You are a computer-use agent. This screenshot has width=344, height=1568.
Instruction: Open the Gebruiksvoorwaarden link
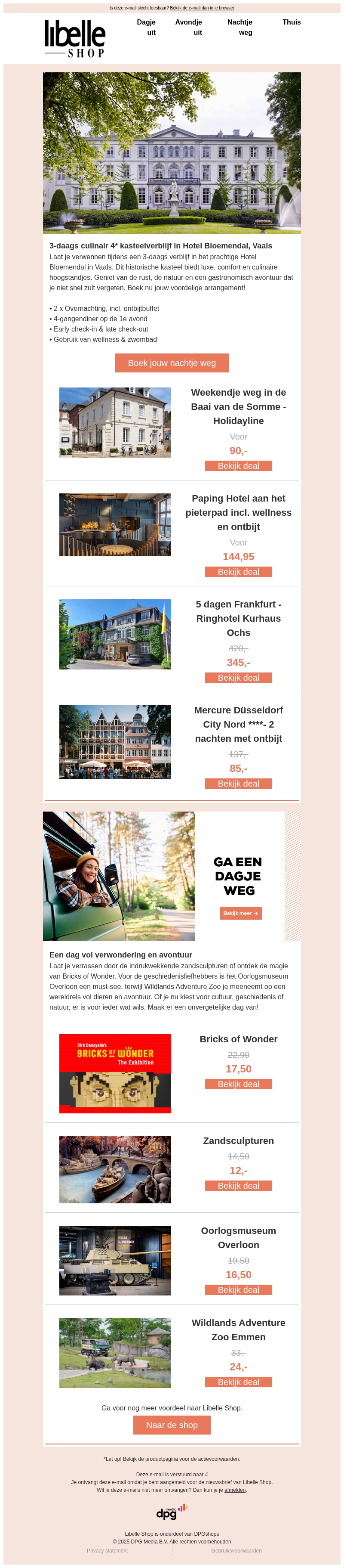(x=236, y=1550)
